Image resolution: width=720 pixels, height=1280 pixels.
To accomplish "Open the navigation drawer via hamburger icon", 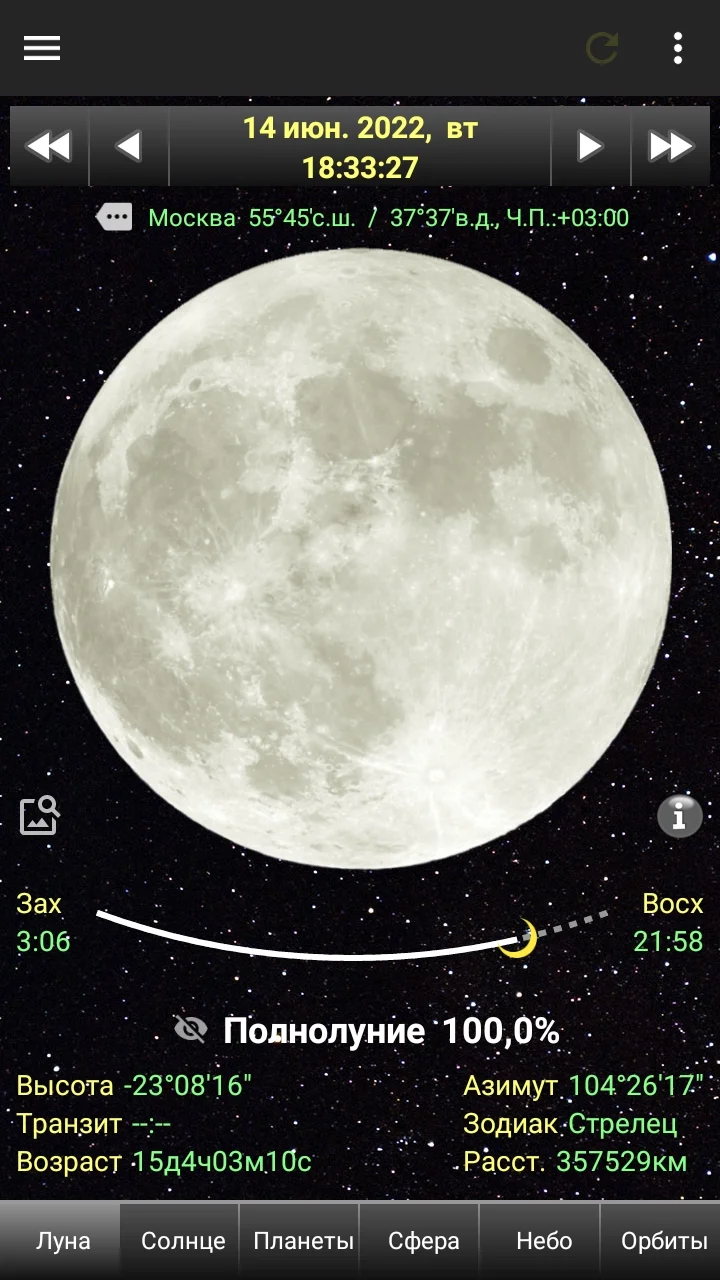I will 41,48.
